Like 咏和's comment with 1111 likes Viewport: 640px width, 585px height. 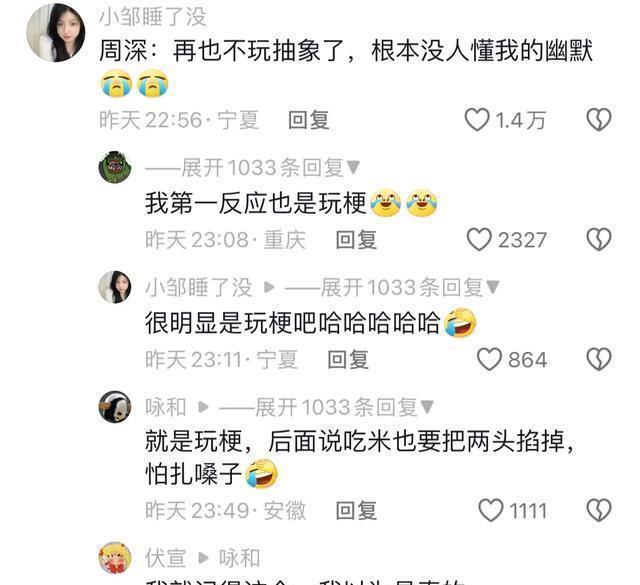pyautogui.click(x=491, y=511)
